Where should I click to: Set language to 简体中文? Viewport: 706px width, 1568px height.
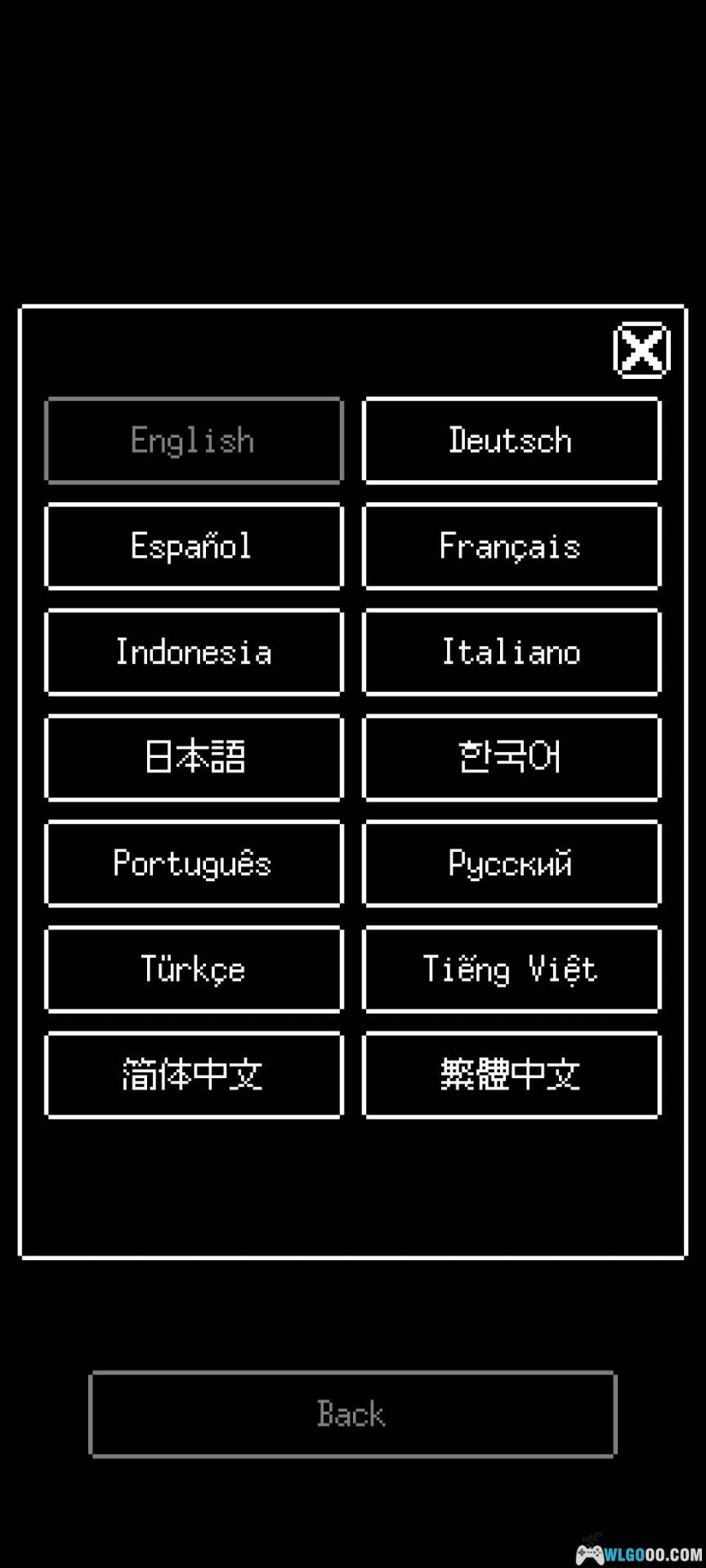[x=194, y=1075]
